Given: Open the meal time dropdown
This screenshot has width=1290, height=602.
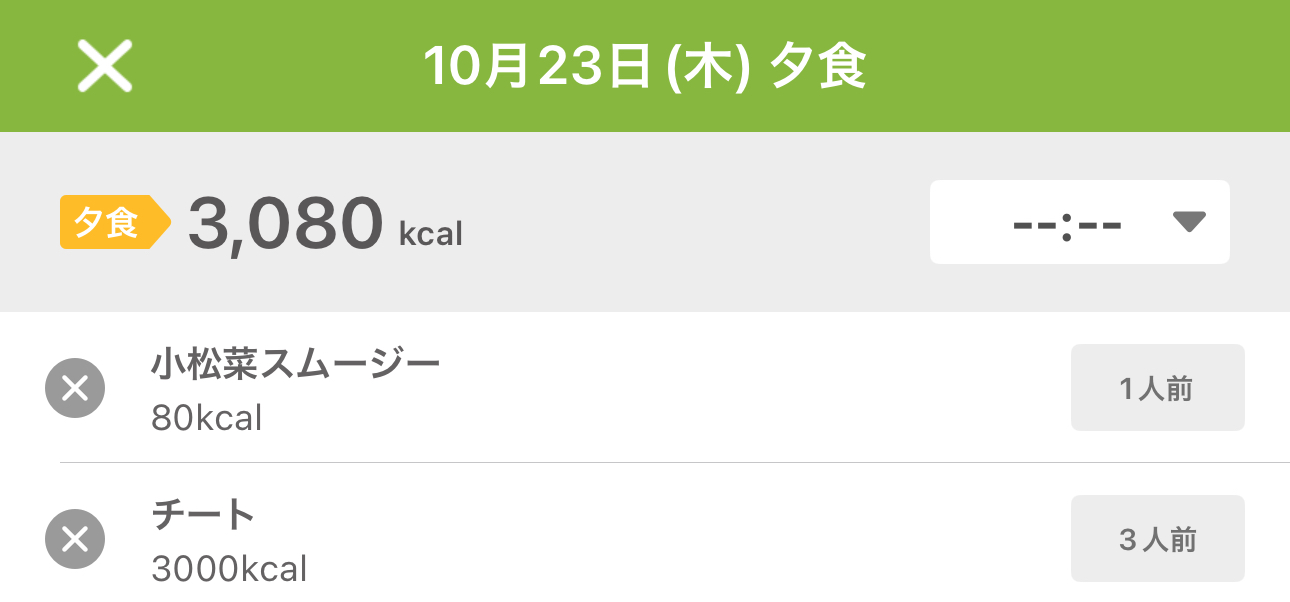Looking at the screenshot, I should tap(1079, 222).
